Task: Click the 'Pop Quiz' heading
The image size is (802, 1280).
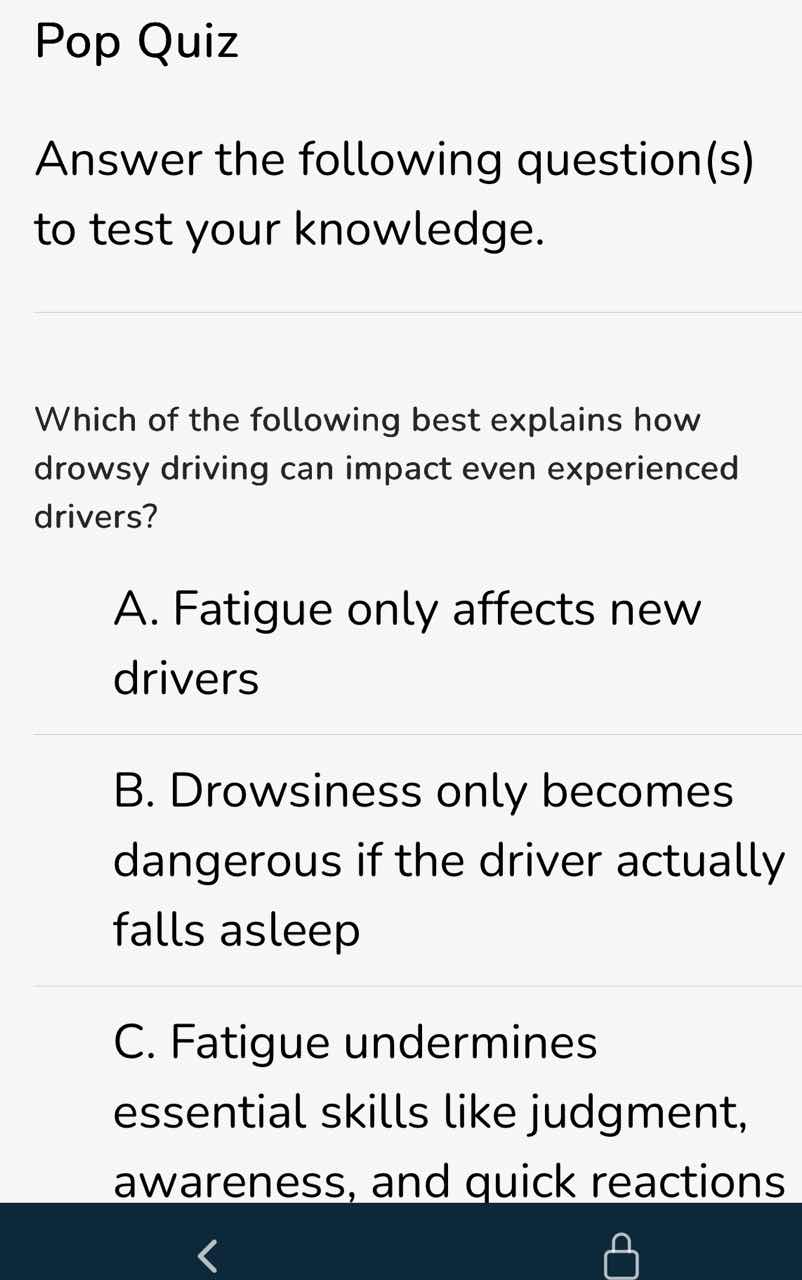Action: tap(137, 41)
